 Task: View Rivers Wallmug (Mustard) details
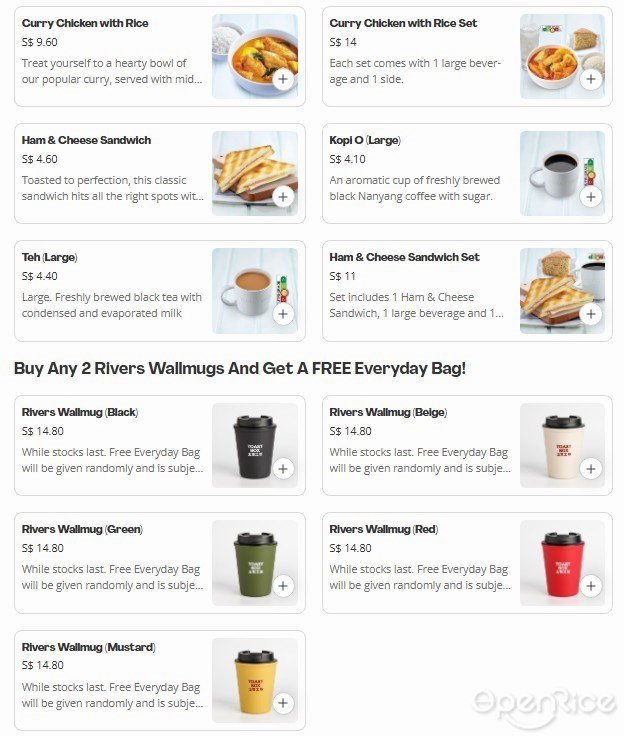pos(112,679)
